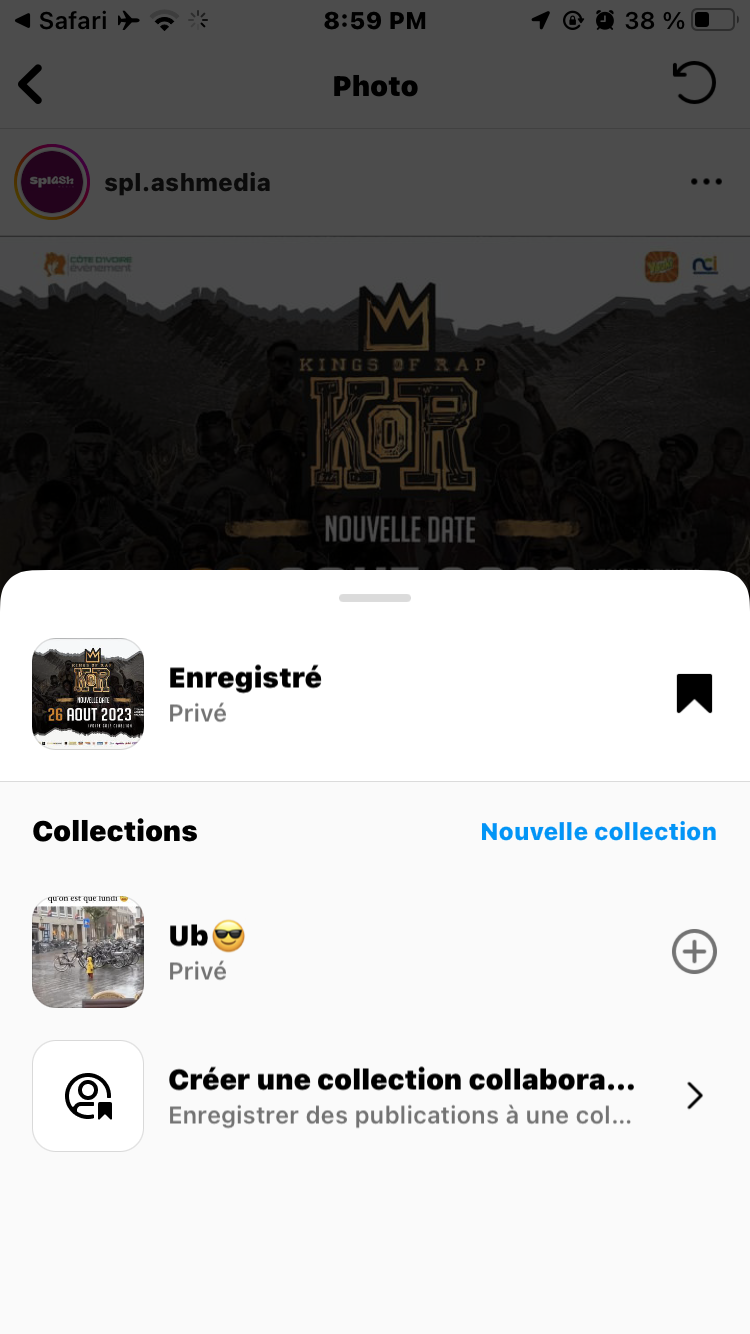Add post to the Ub collection
This screenshot has height=1334, width=750.
pos(694,952)
